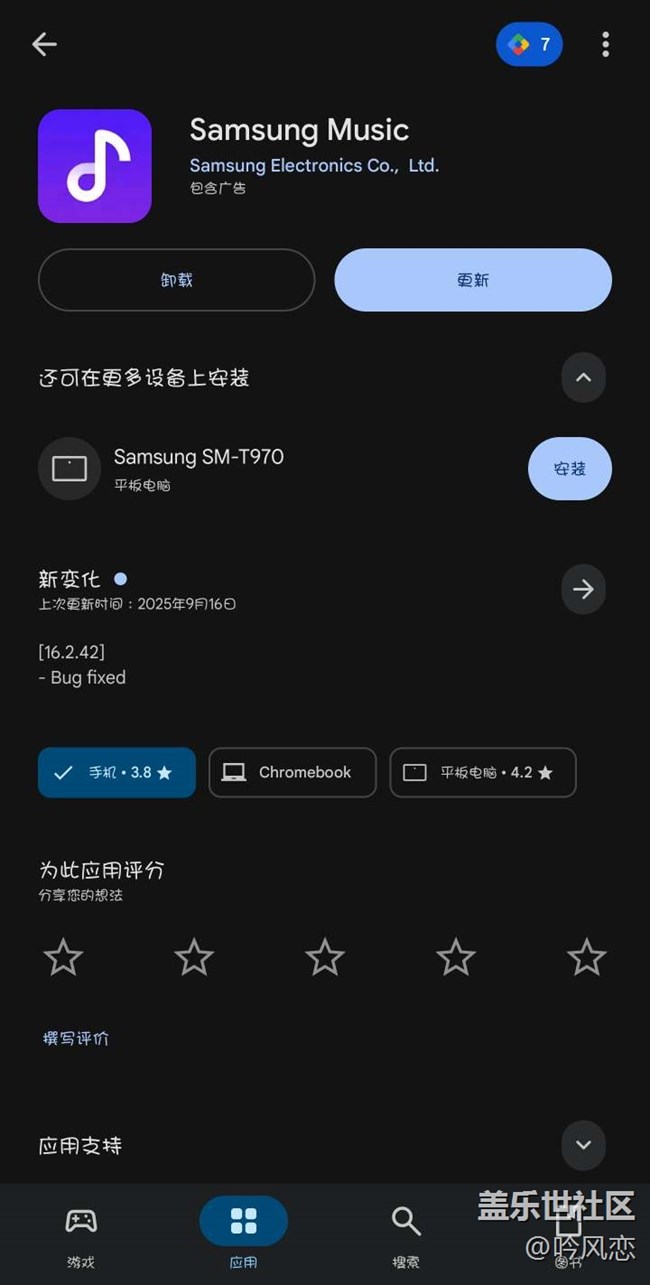Expand the 应用支持 section
Viewport: 650px width, 1285px height.
coord(583,1145)
